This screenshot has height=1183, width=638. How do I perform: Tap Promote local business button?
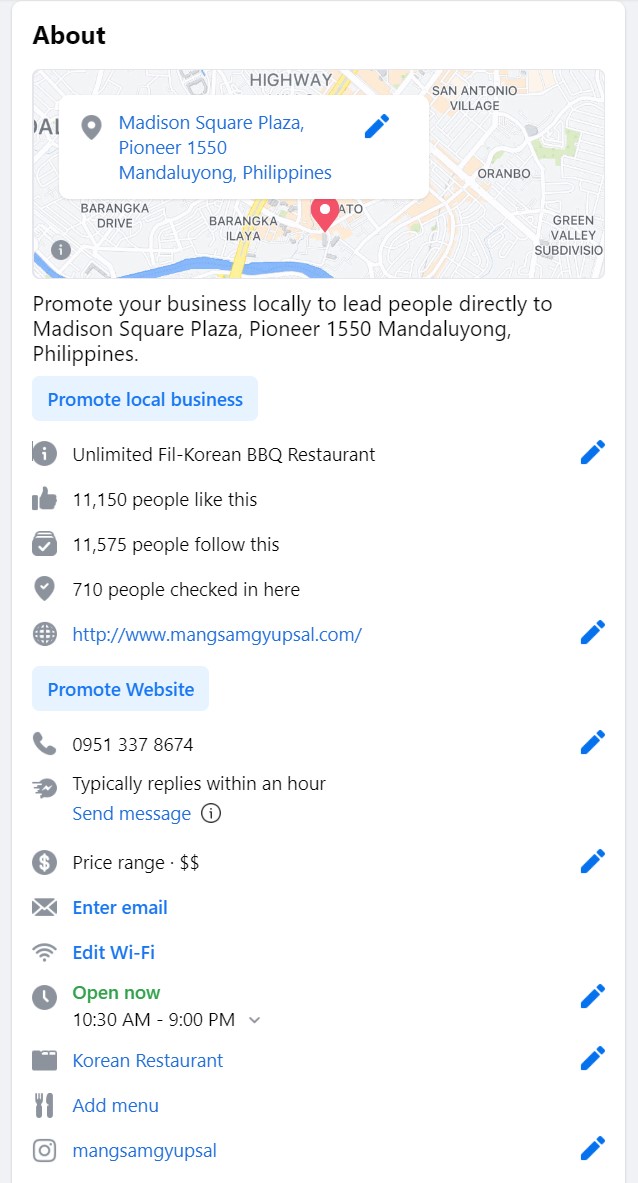(x=145, y=399)
